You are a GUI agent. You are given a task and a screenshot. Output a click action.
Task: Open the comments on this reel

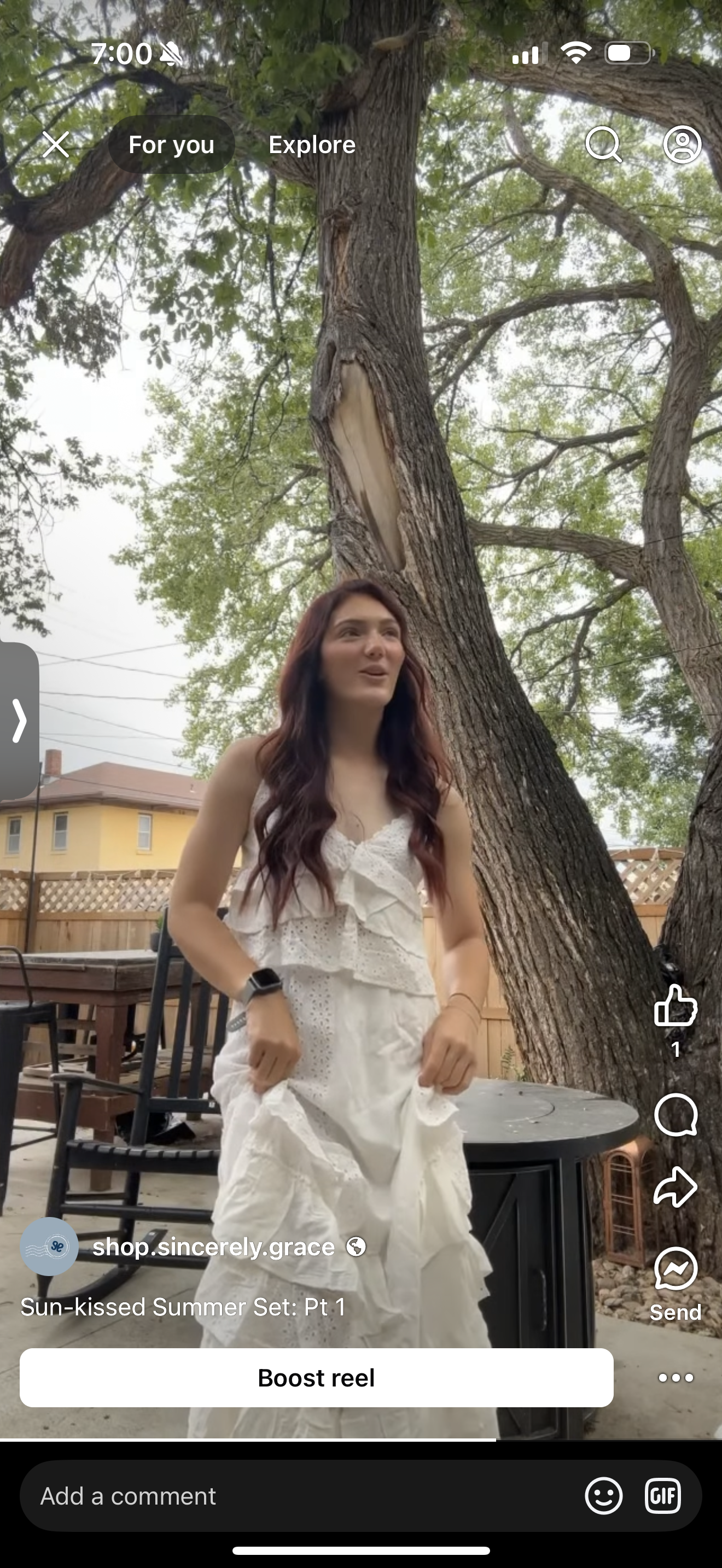[675, 1115]
